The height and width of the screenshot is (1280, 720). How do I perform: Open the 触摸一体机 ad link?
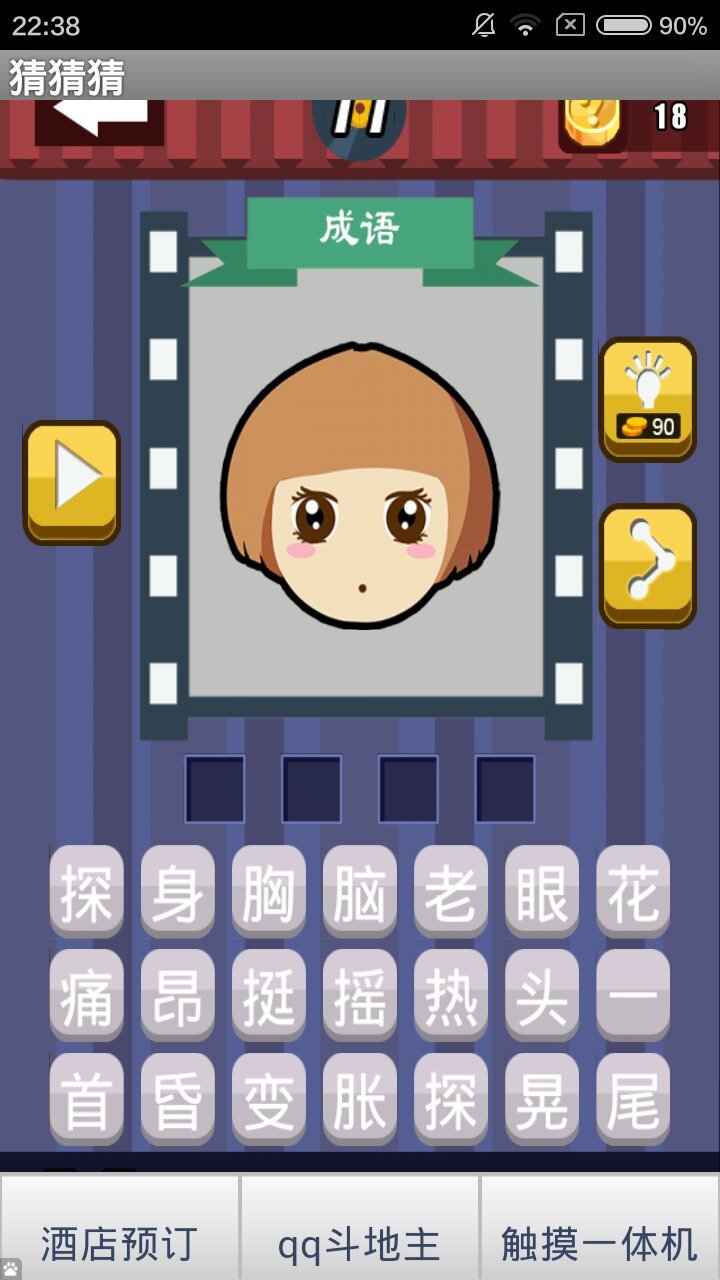[600, 1243]
